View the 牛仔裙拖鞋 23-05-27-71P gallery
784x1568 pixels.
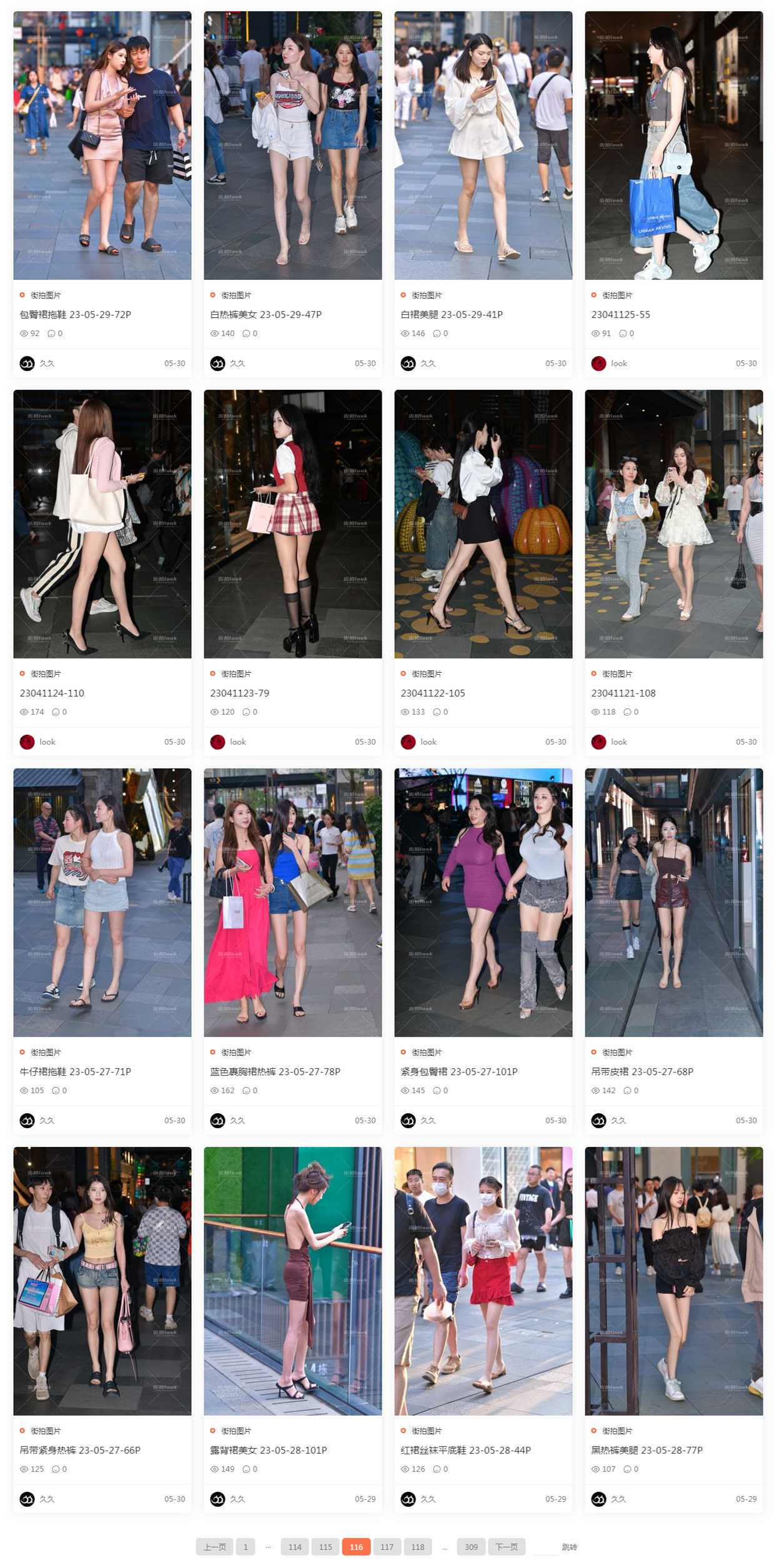click(x=76, y=1071)
